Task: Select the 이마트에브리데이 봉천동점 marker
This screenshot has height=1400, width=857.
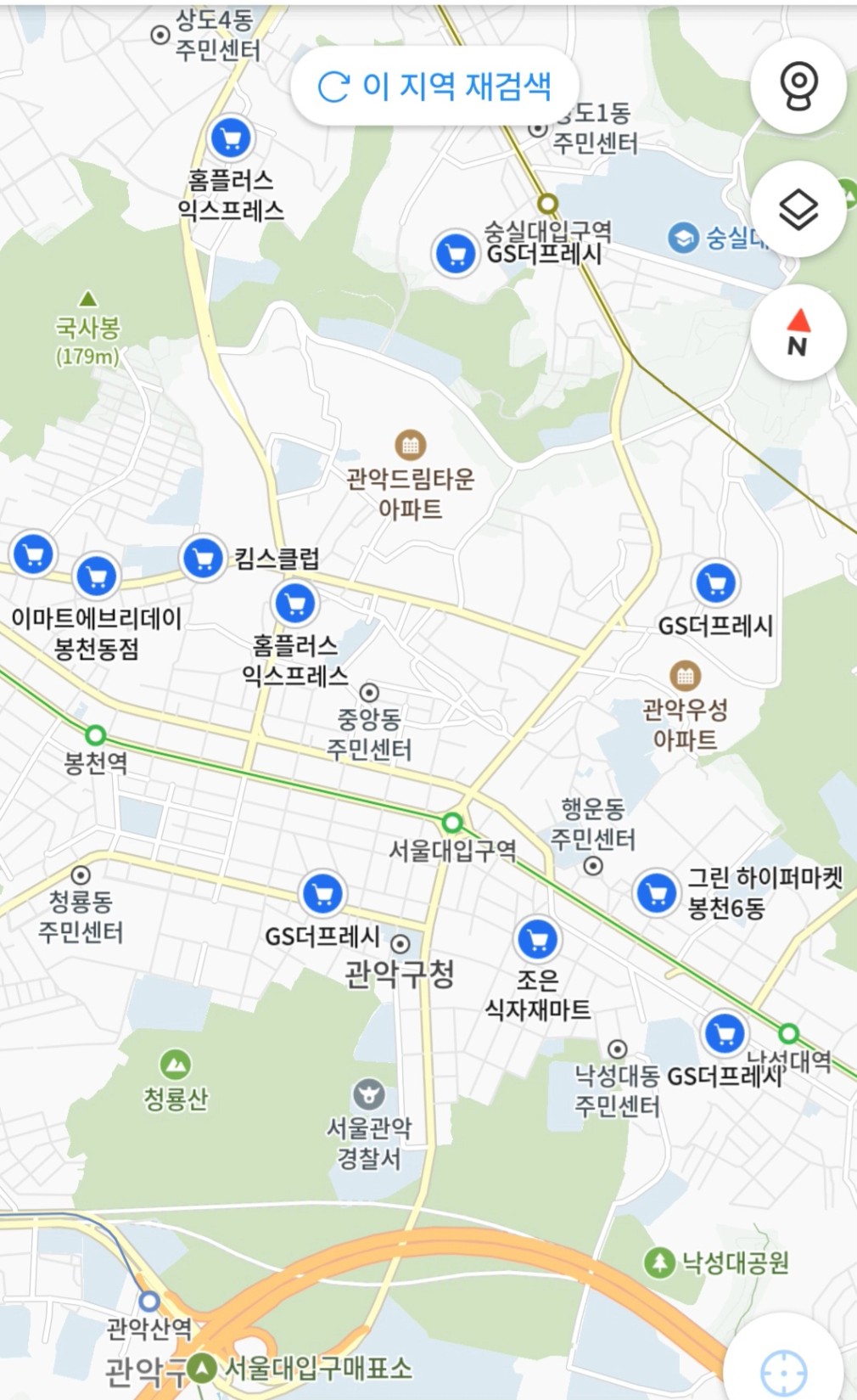Action: coord(96,577)
